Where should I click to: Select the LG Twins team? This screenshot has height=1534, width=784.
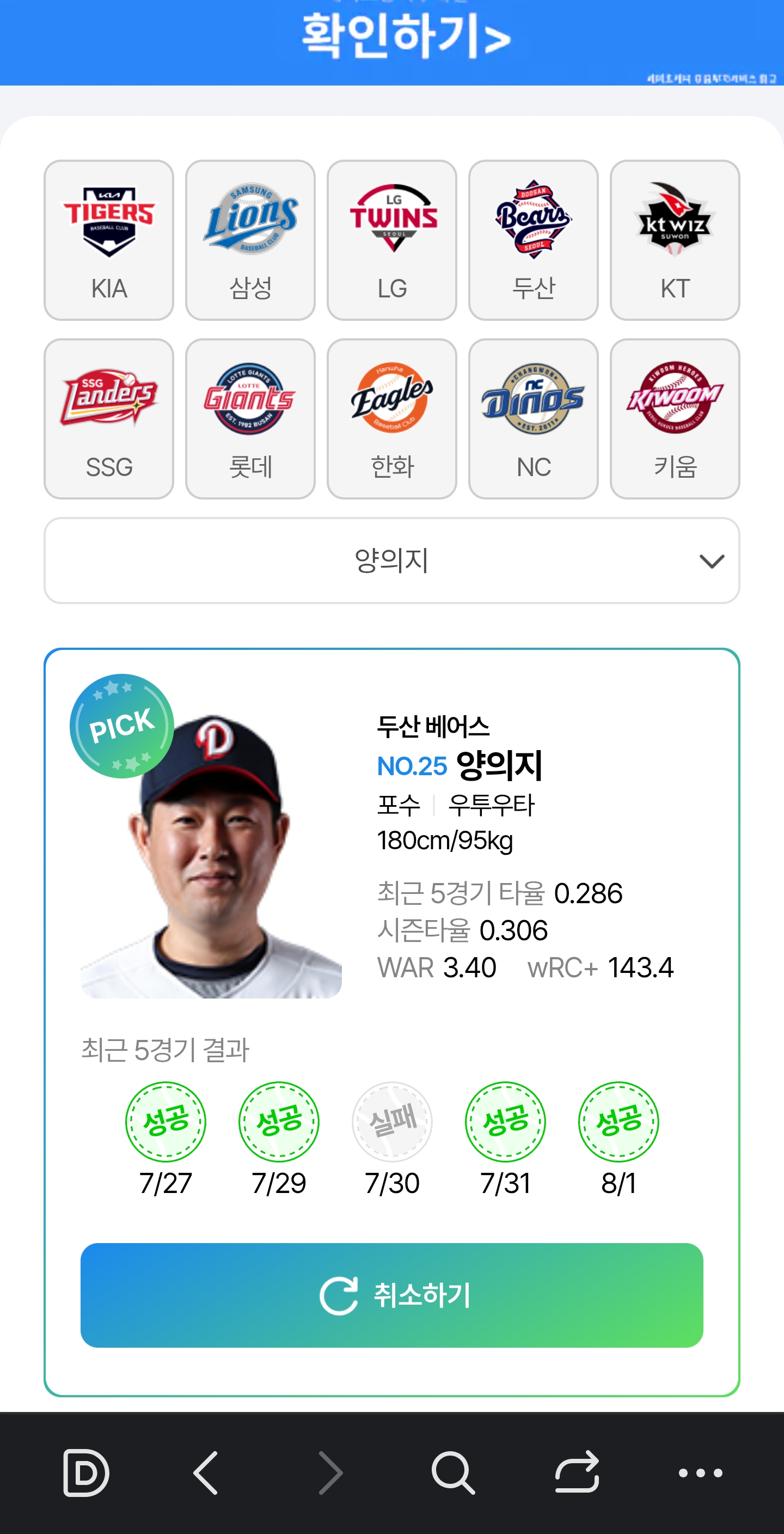(393, 240)
